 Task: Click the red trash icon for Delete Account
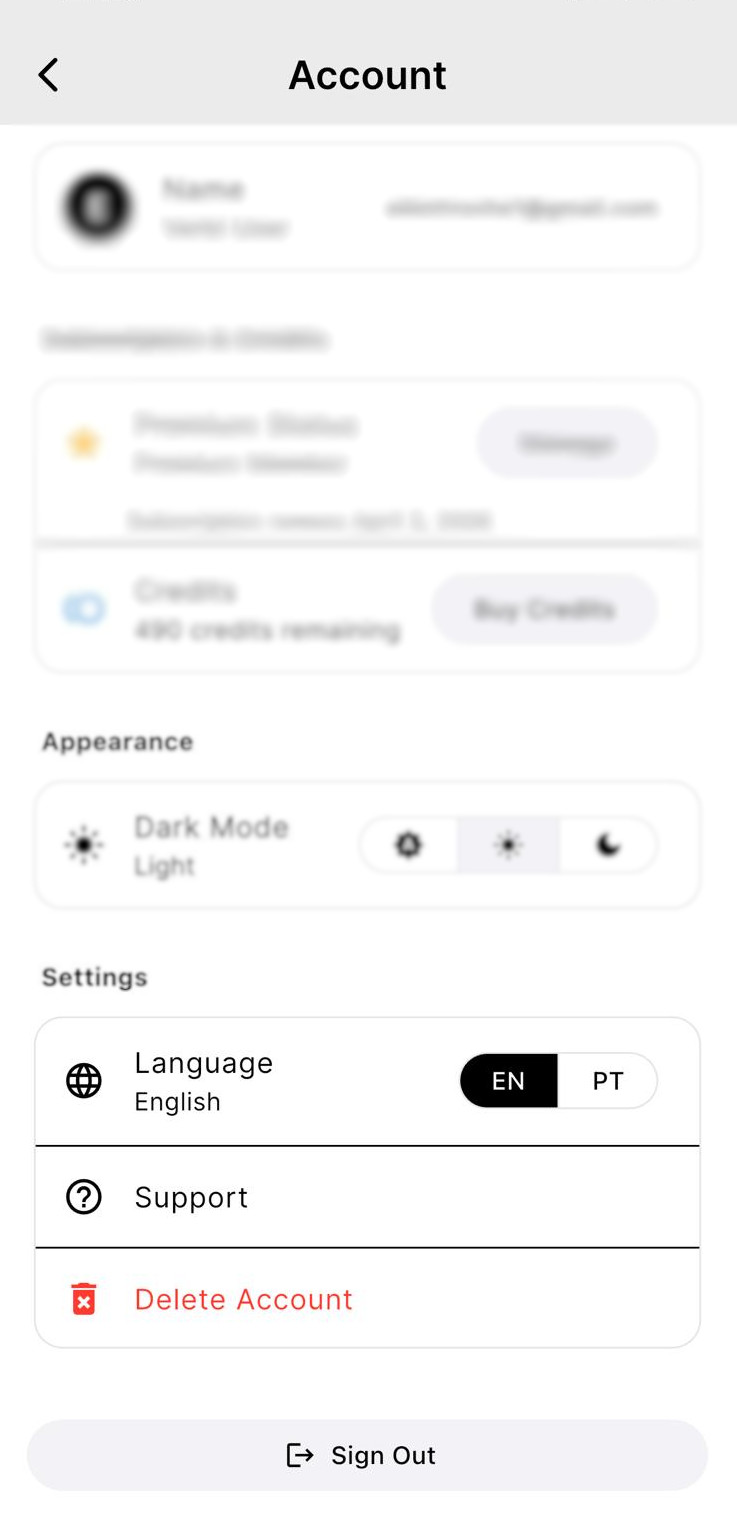(85, 1299)
